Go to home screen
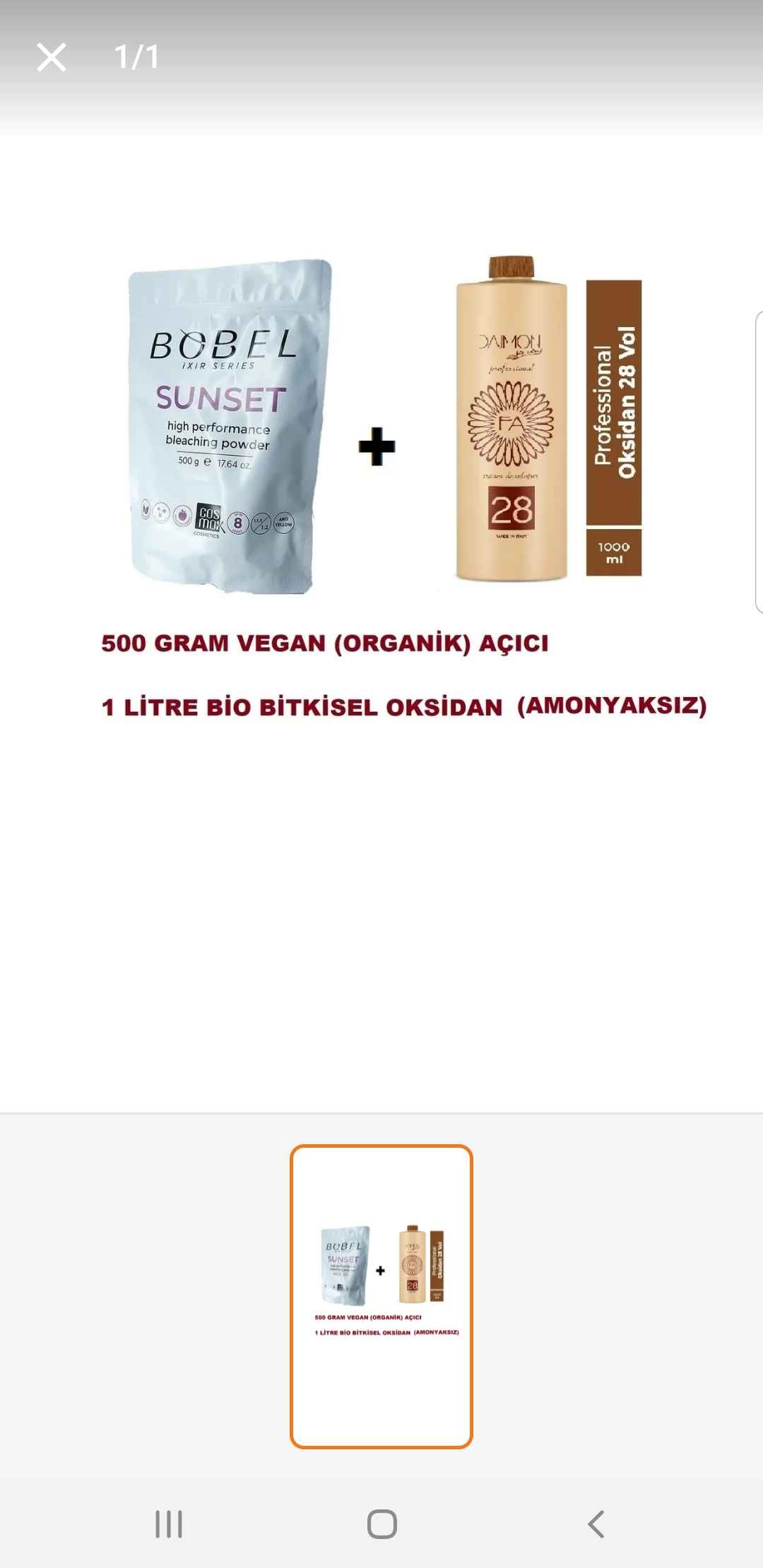The image size is (763, 1568). [381, 1524]
